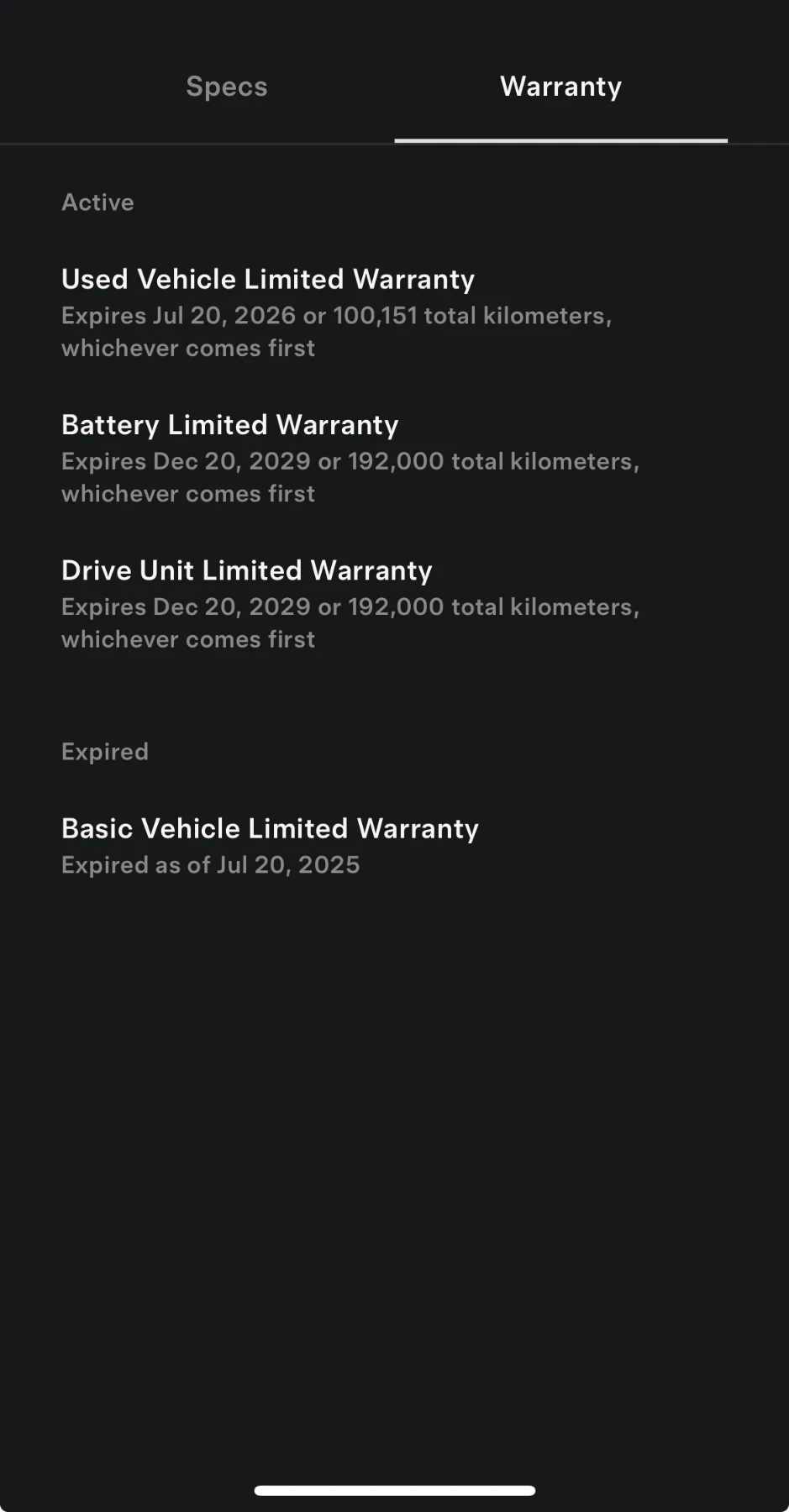Click the Active section header
The height and width of the screenshot is (1512, 789).
click(97, 202)
